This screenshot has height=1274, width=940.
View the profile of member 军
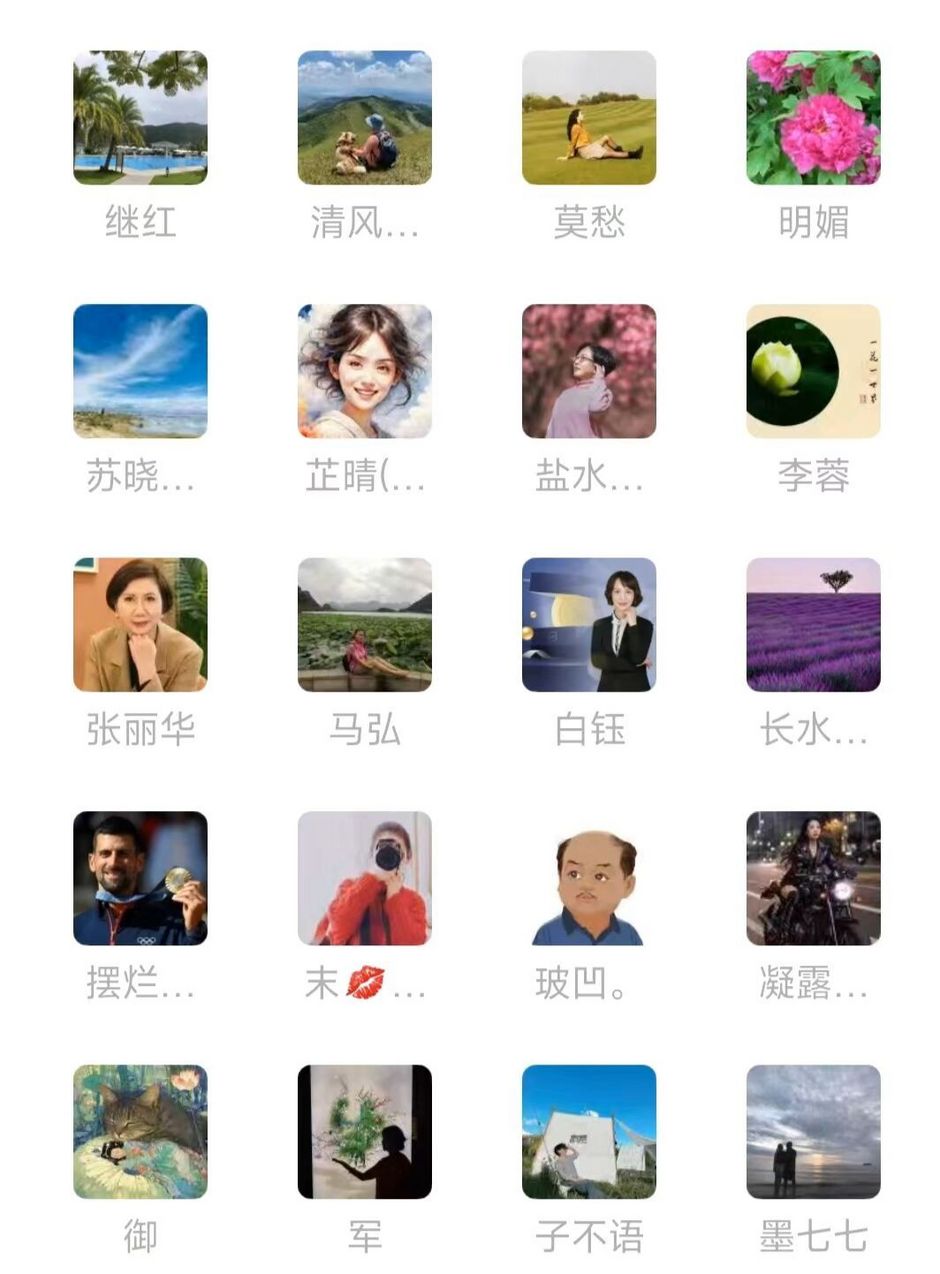point(365,1131)
